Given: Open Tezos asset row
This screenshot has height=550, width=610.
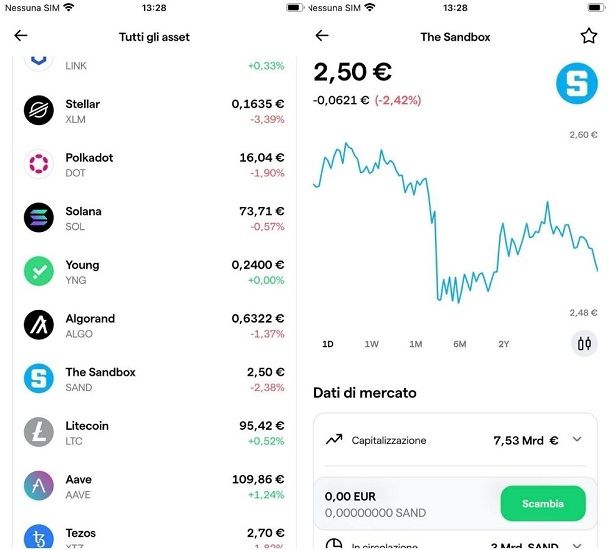Looking at the screenshot, I should coord(153,536).
